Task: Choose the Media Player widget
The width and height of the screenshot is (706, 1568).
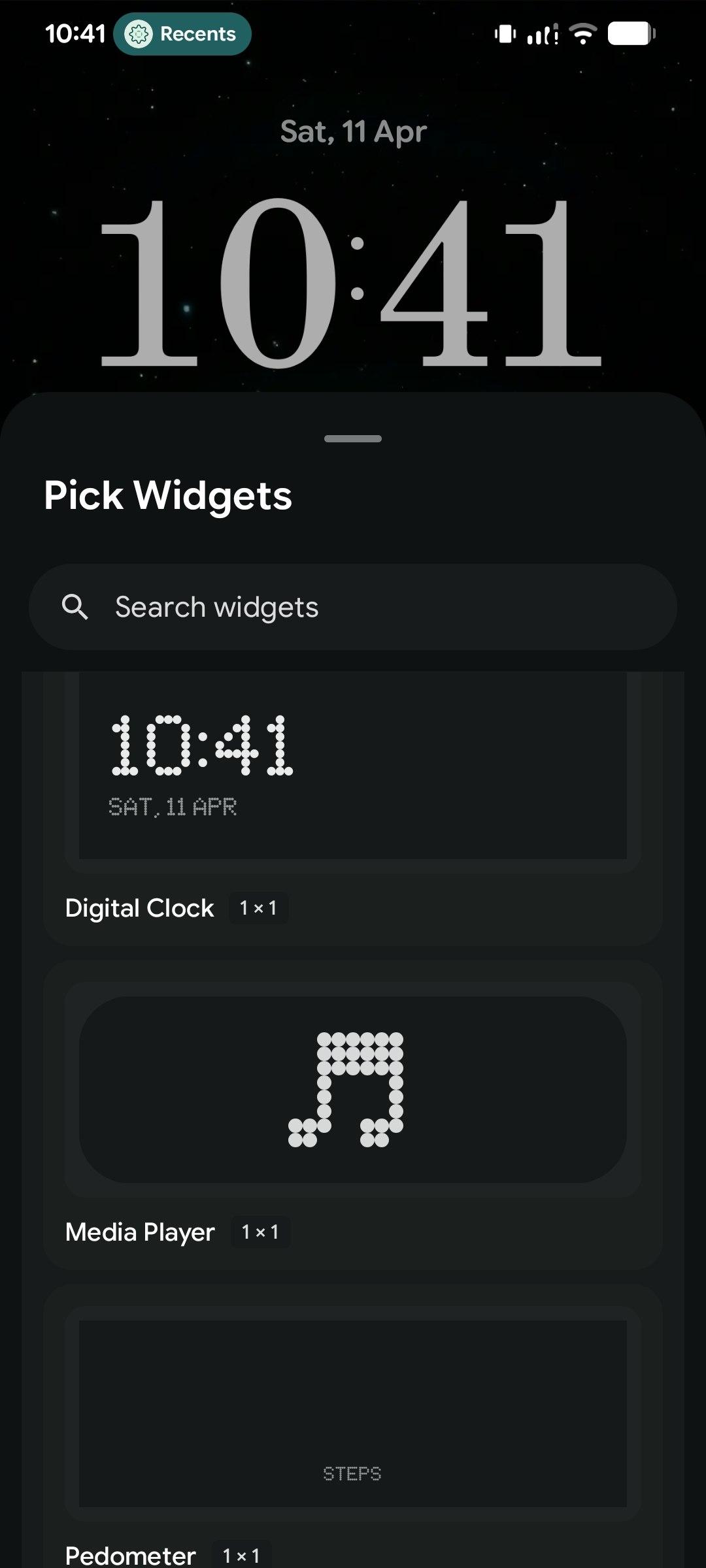Action: click(x=353, y=1089)
